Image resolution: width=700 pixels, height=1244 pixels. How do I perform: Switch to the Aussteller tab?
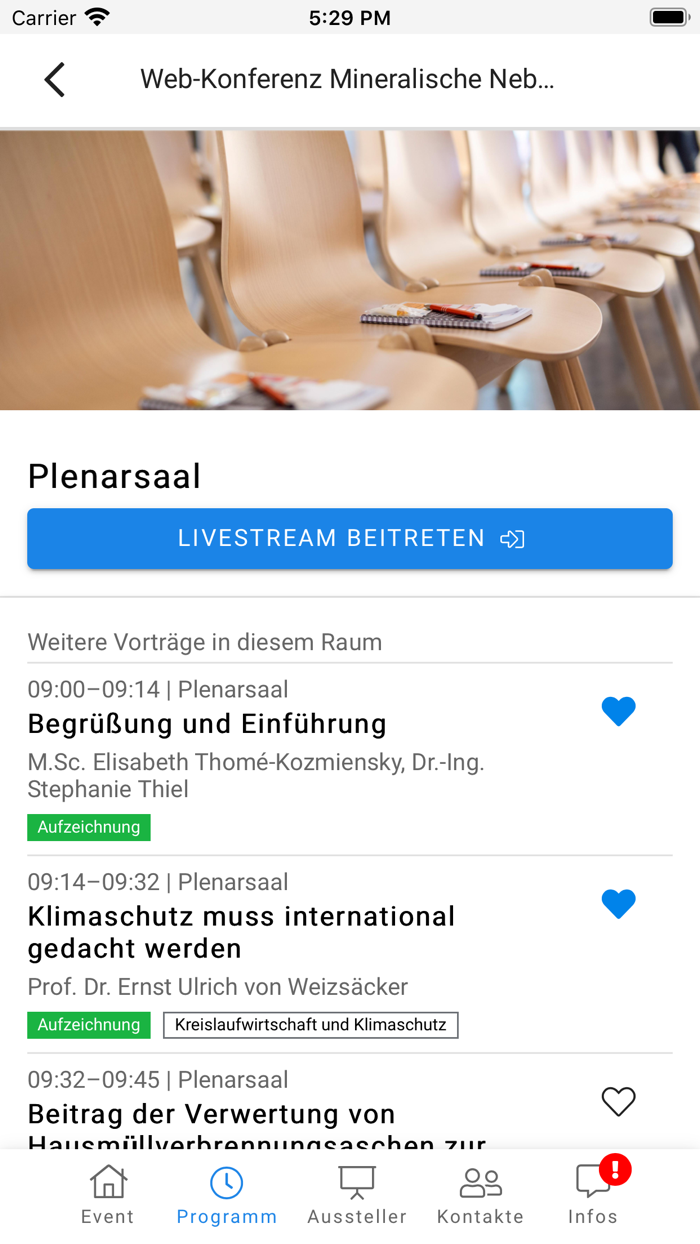tap(357, 1195)
